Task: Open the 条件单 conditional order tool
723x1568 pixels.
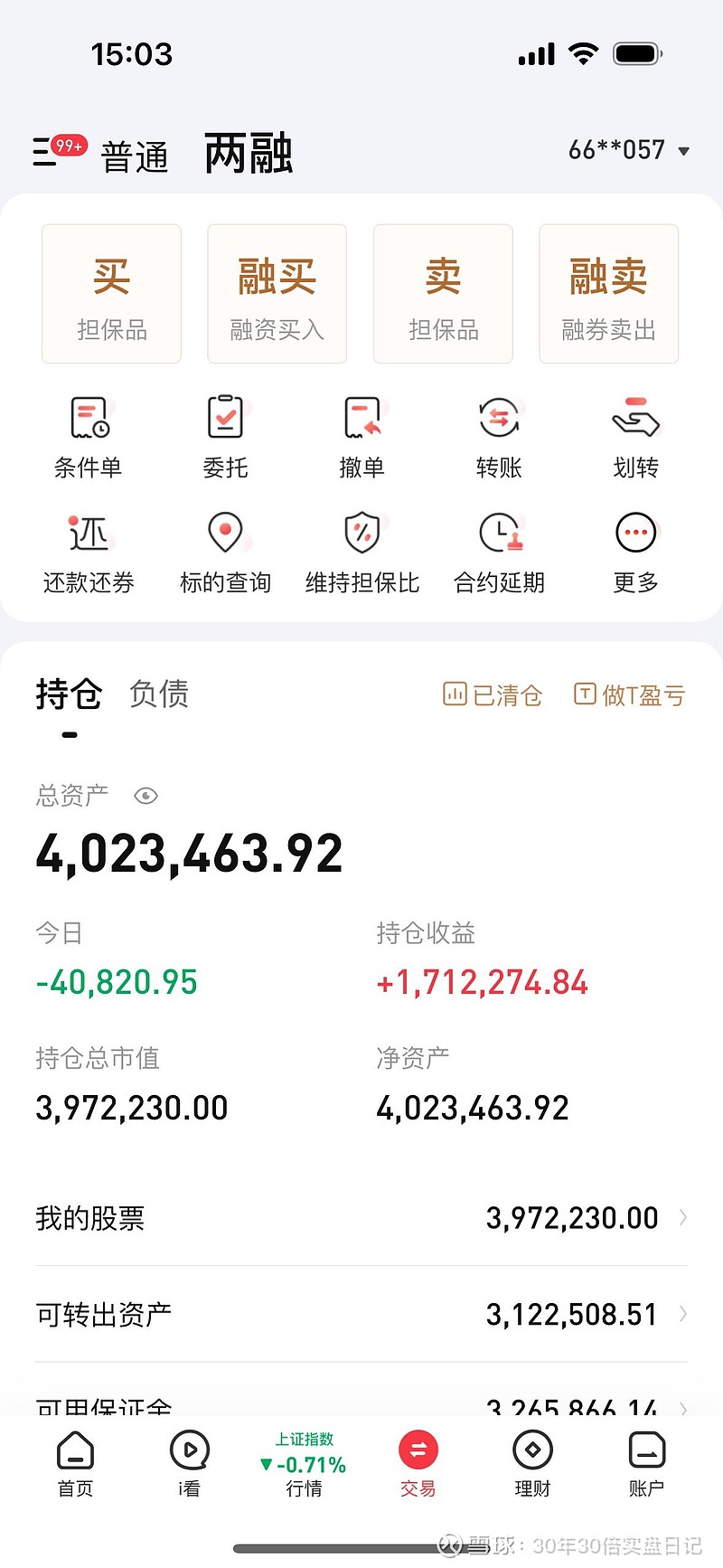Action: 88,436
